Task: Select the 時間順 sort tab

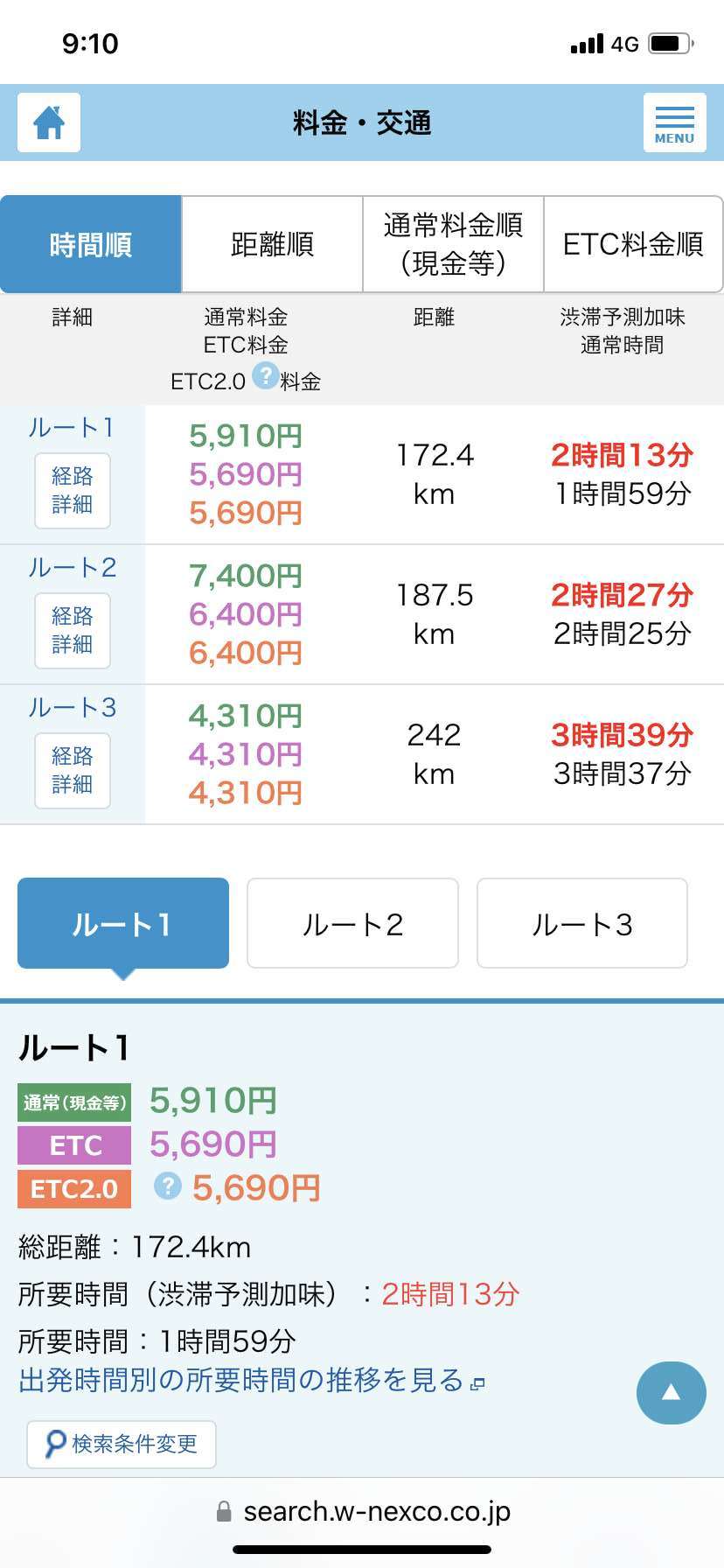Action: click(x=91, y=244)
